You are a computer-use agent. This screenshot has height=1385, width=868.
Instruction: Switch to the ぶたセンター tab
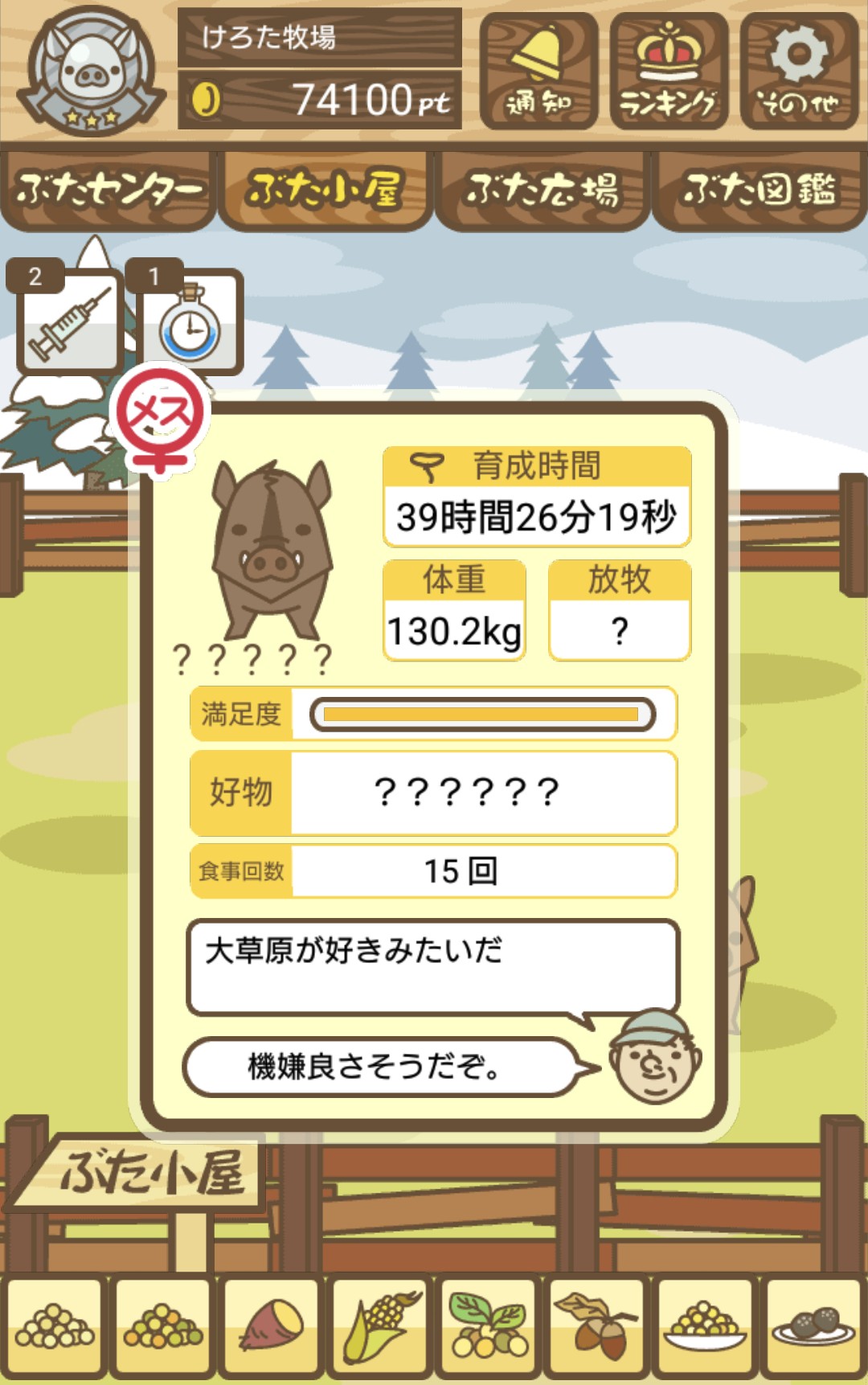coord(108,191)
